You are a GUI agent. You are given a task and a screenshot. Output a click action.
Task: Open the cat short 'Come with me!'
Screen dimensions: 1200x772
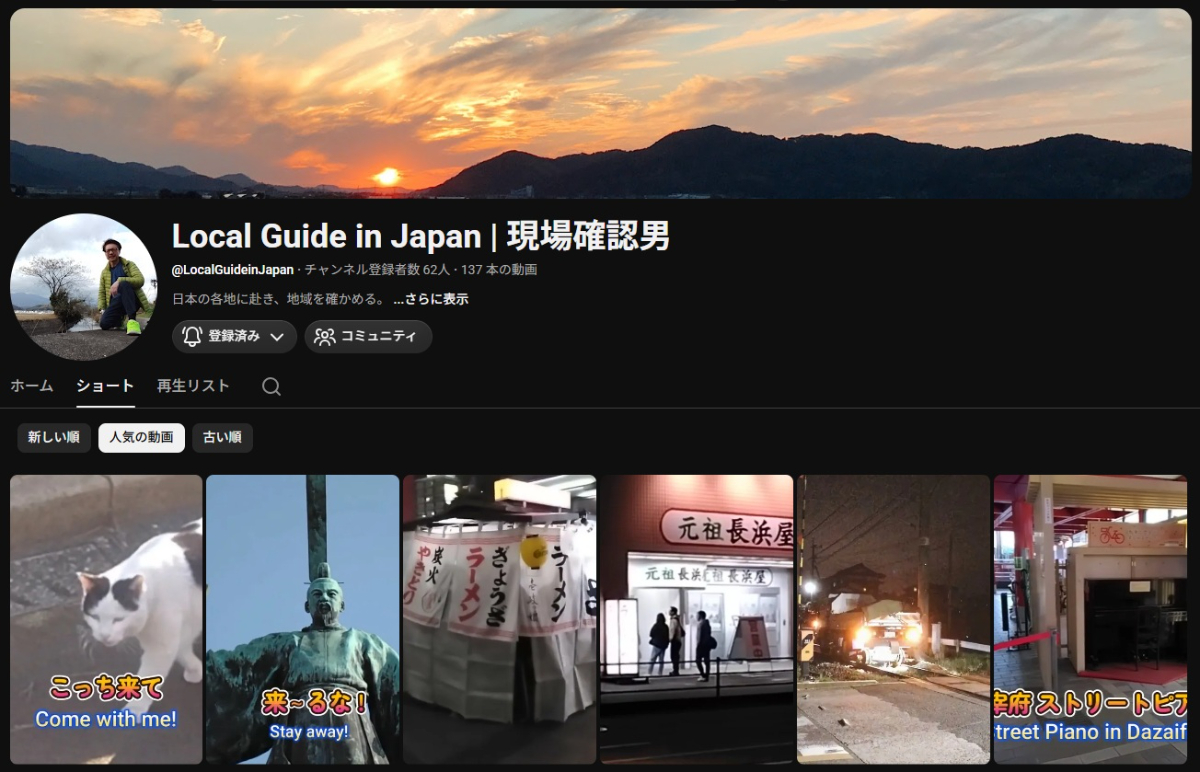pyautogui.click(x=106, y=620)
